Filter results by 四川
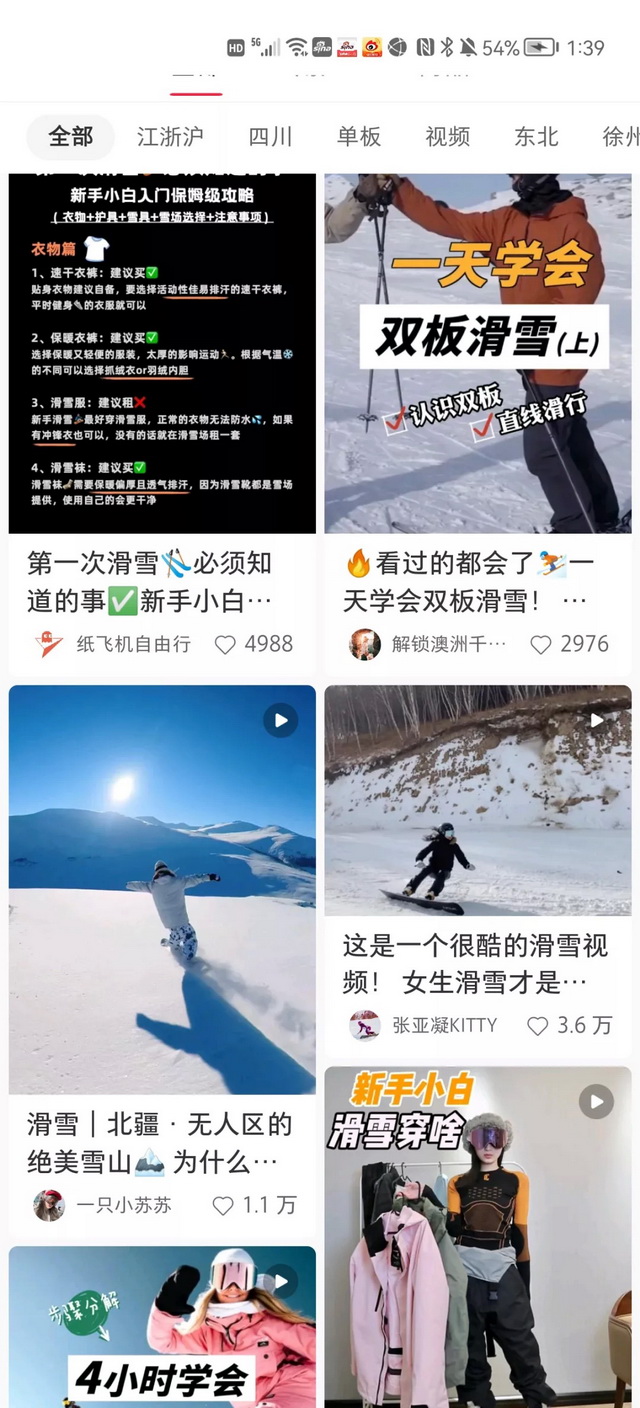The height and width of the screenshot is (1408, 640). pos(270,137)
